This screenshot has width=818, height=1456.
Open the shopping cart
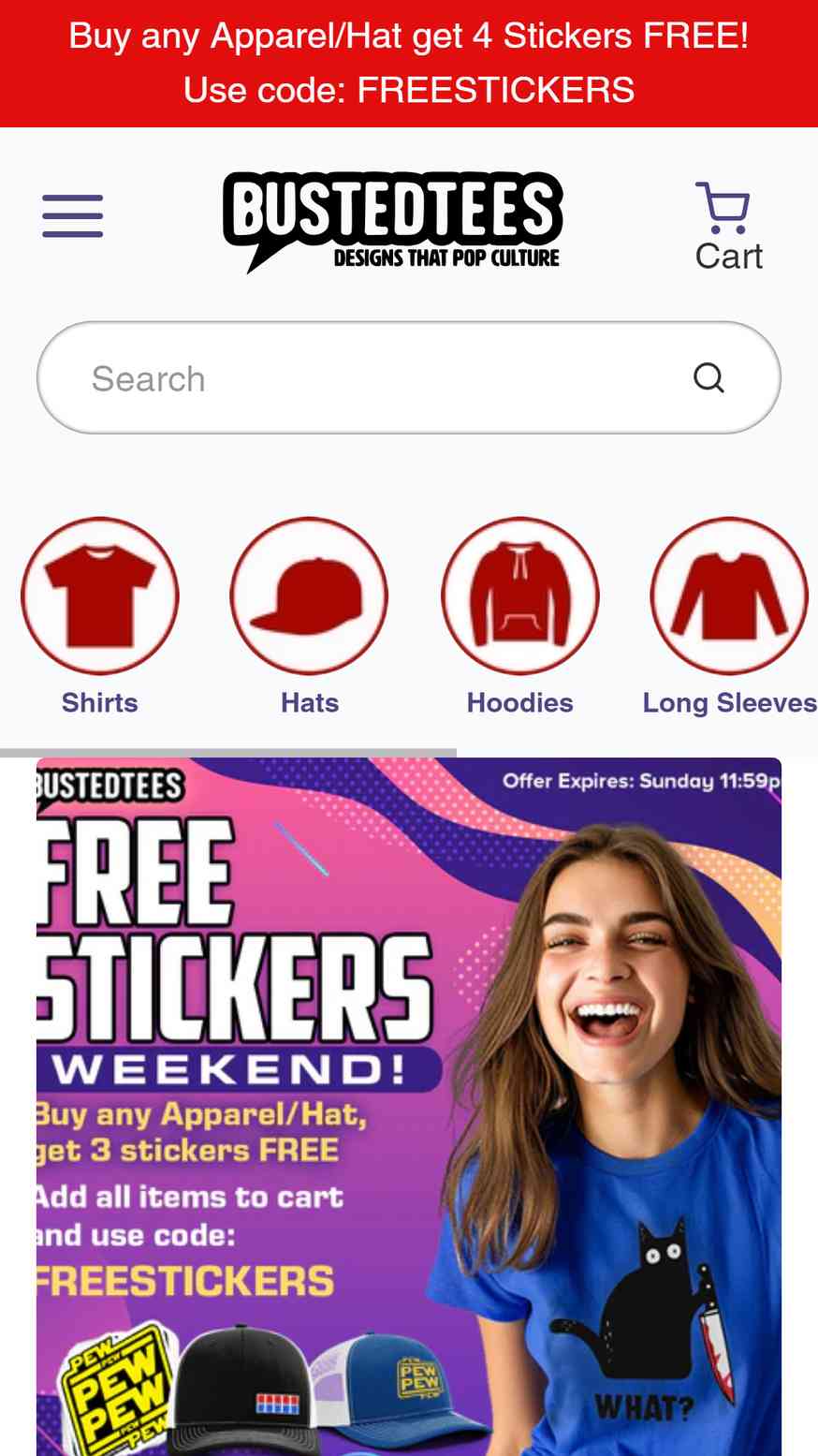pyautogui.click(x=727, y=227)
